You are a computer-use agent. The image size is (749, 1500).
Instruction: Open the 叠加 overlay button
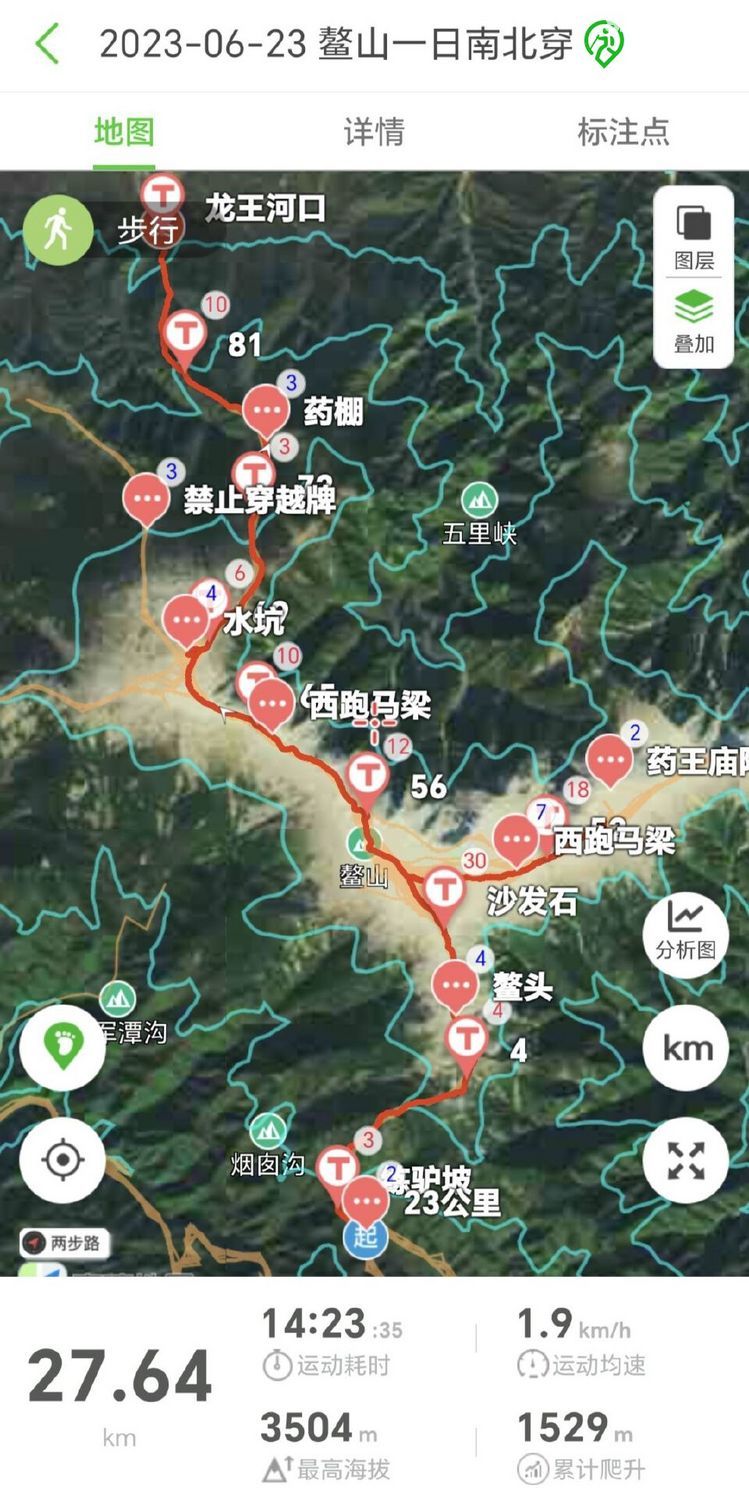[693, 320]
